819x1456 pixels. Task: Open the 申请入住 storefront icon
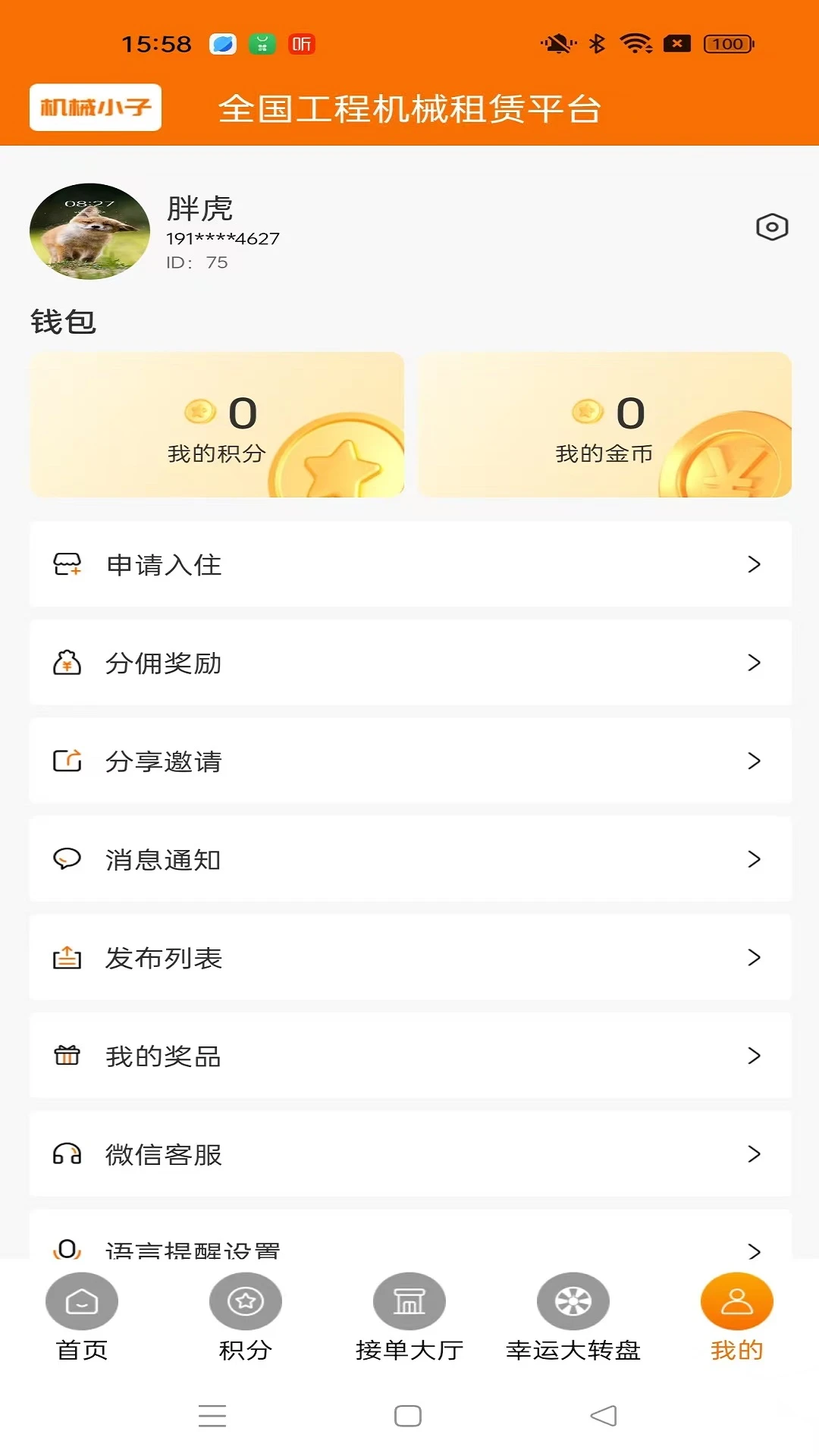(67, 564)
